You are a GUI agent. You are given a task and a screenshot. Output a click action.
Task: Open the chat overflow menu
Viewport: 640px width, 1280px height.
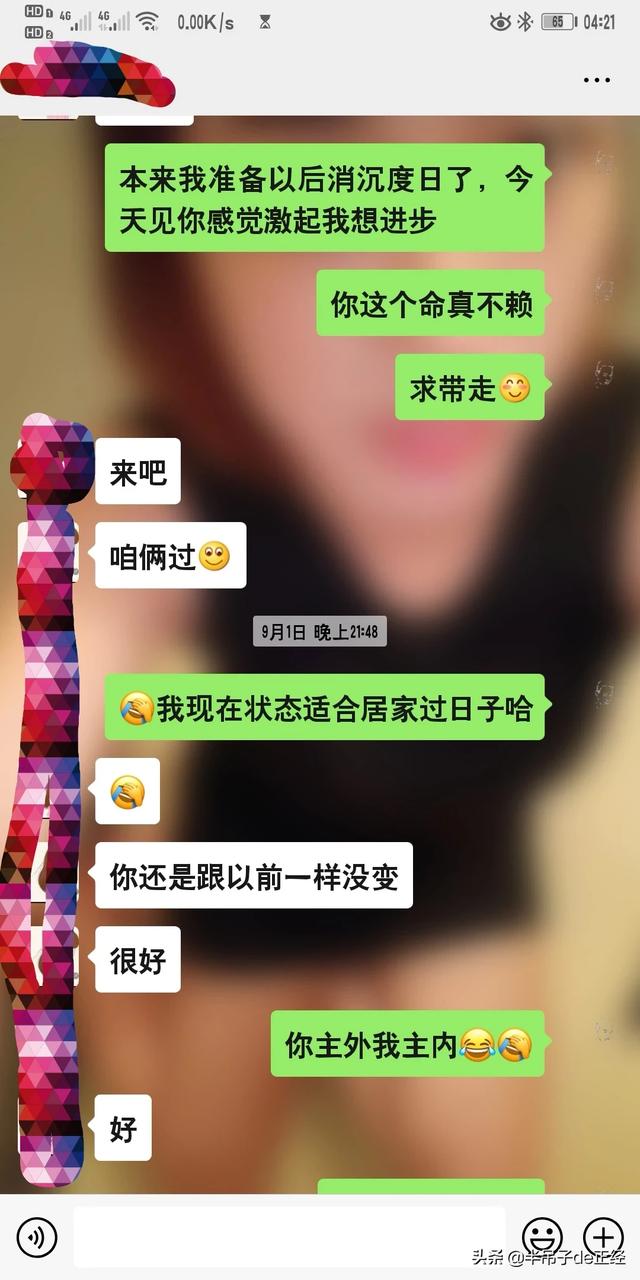[x=597, y=80]
